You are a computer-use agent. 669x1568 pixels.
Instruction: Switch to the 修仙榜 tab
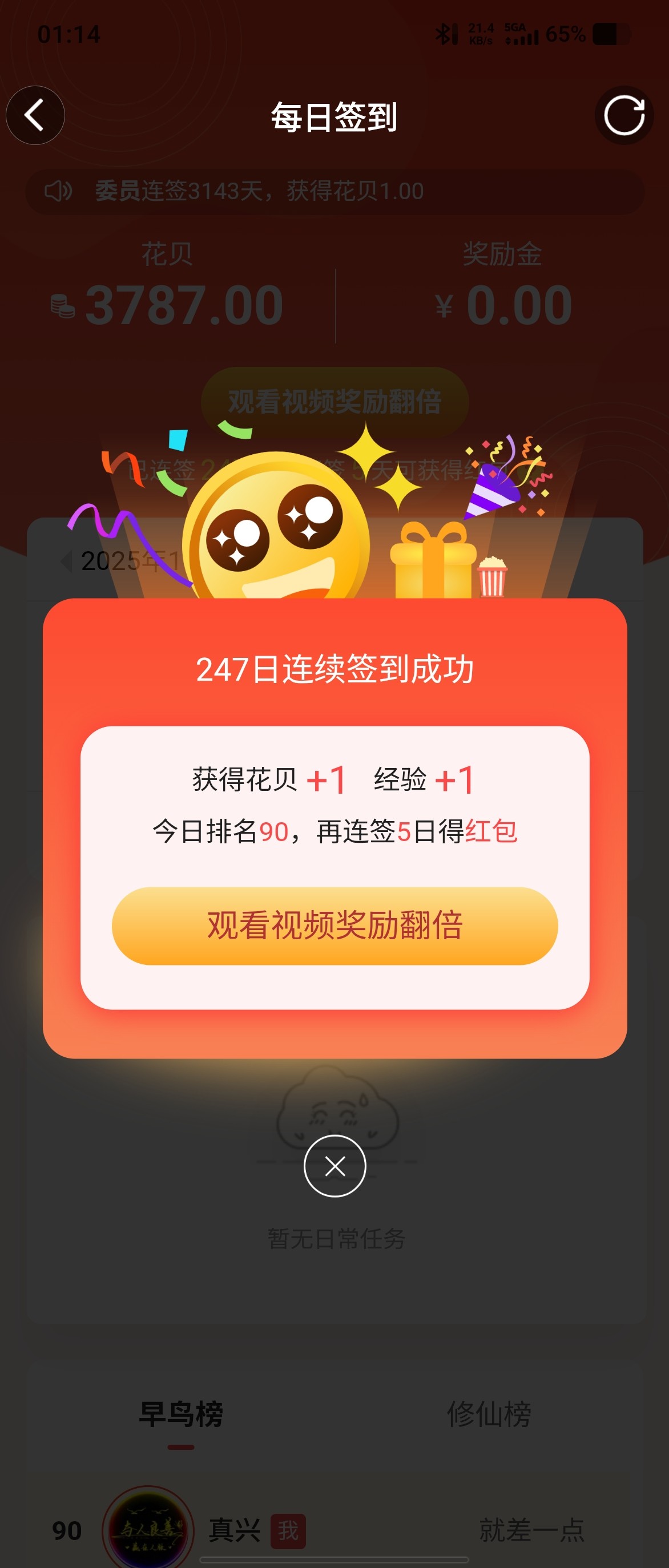click(488, 1413)
